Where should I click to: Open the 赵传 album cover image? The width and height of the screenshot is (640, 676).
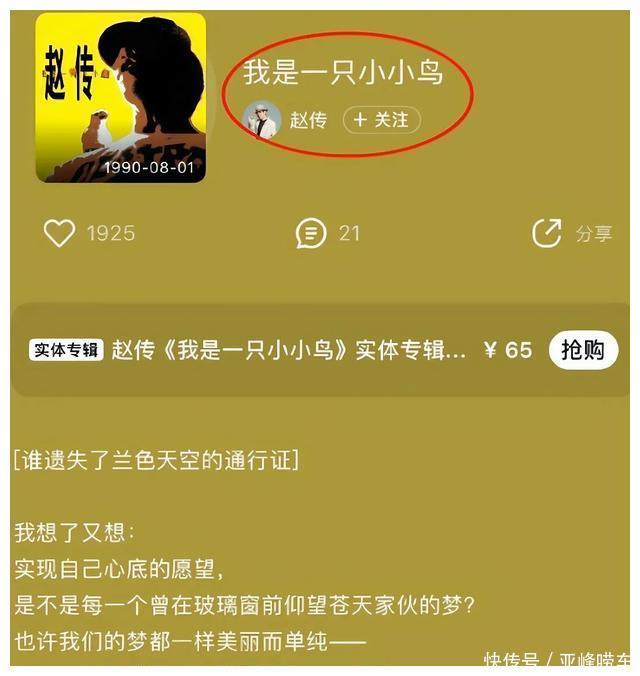click(x=120, y=97)
